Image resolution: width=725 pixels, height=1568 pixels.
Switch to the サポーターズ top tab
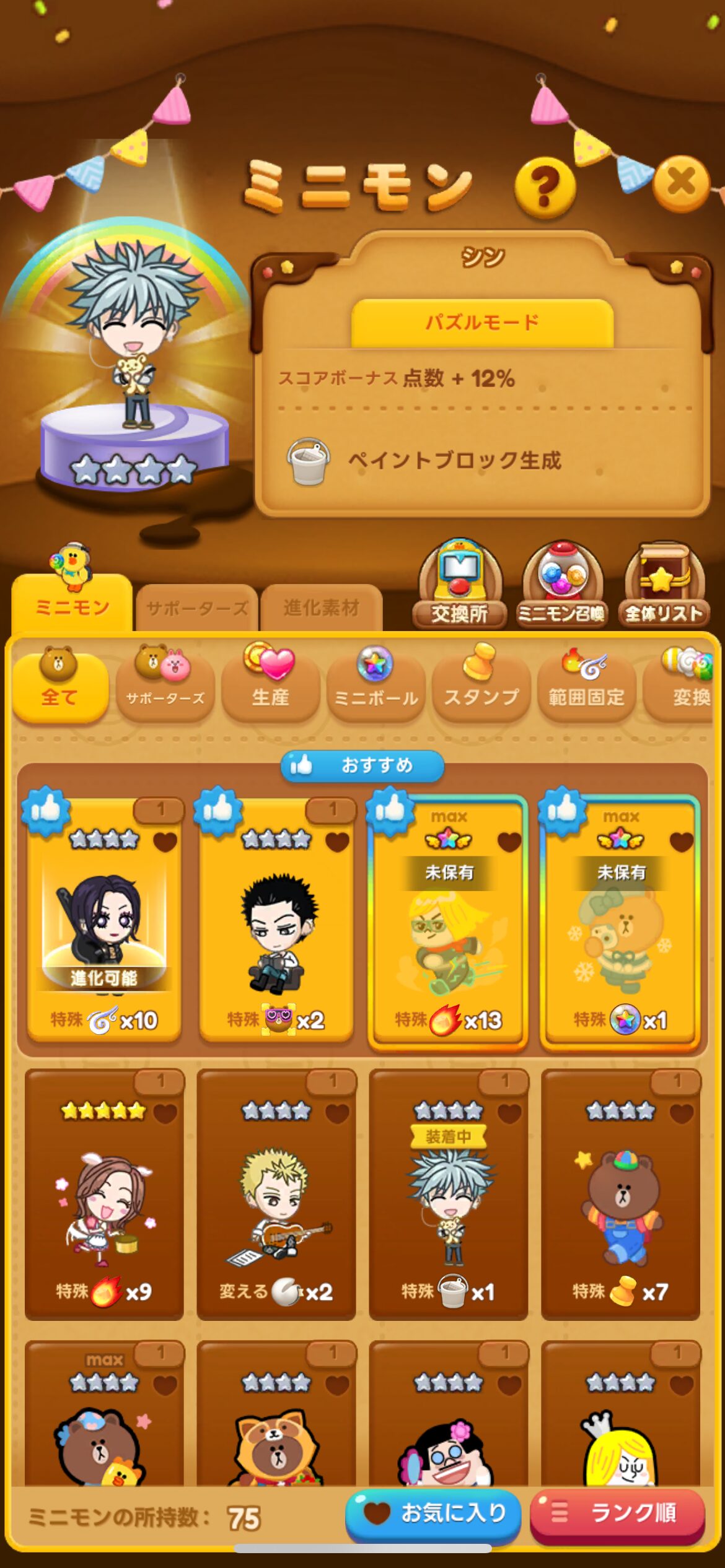click(x=196, y=608)
